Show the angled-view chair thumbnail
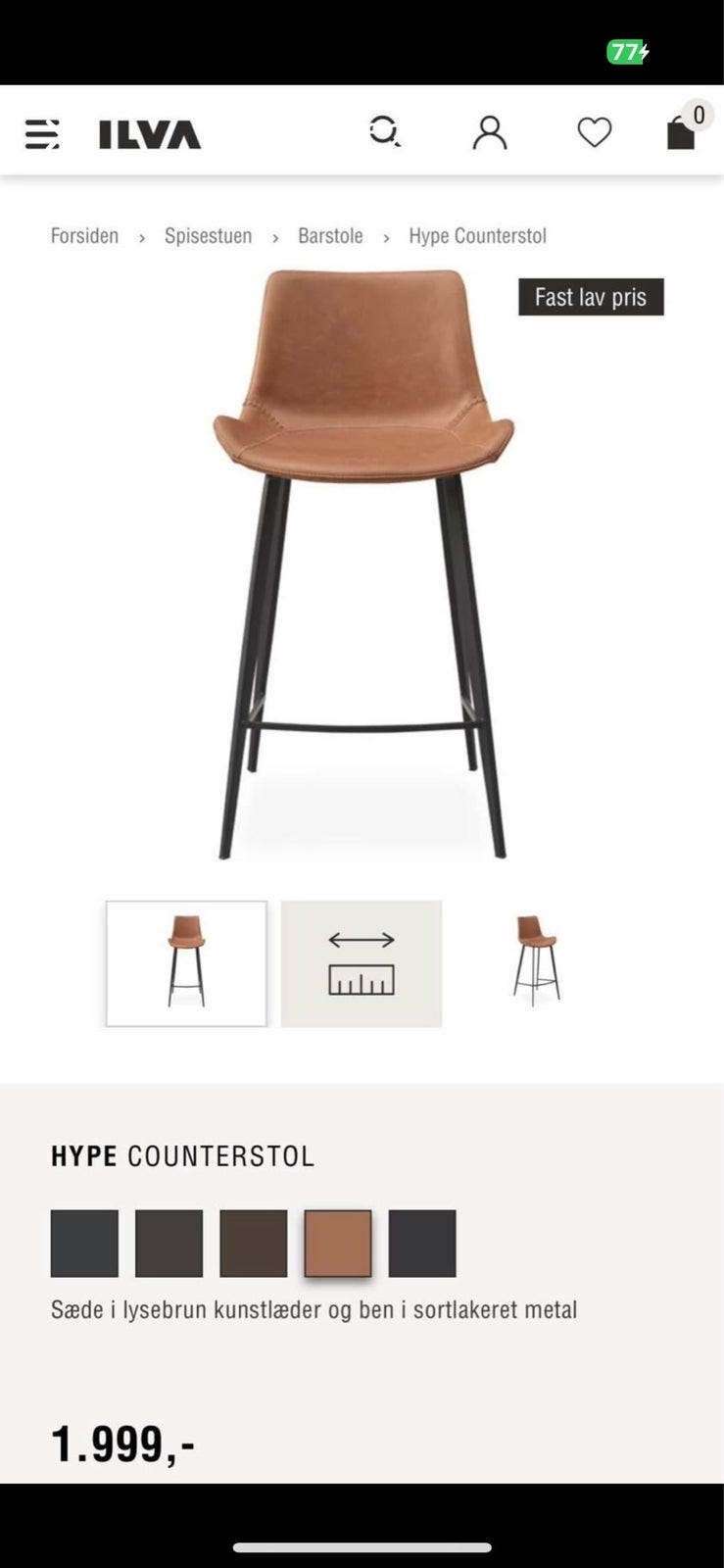Image resolution: width=724 pixels, height=1568 pixels. [537, 963]
